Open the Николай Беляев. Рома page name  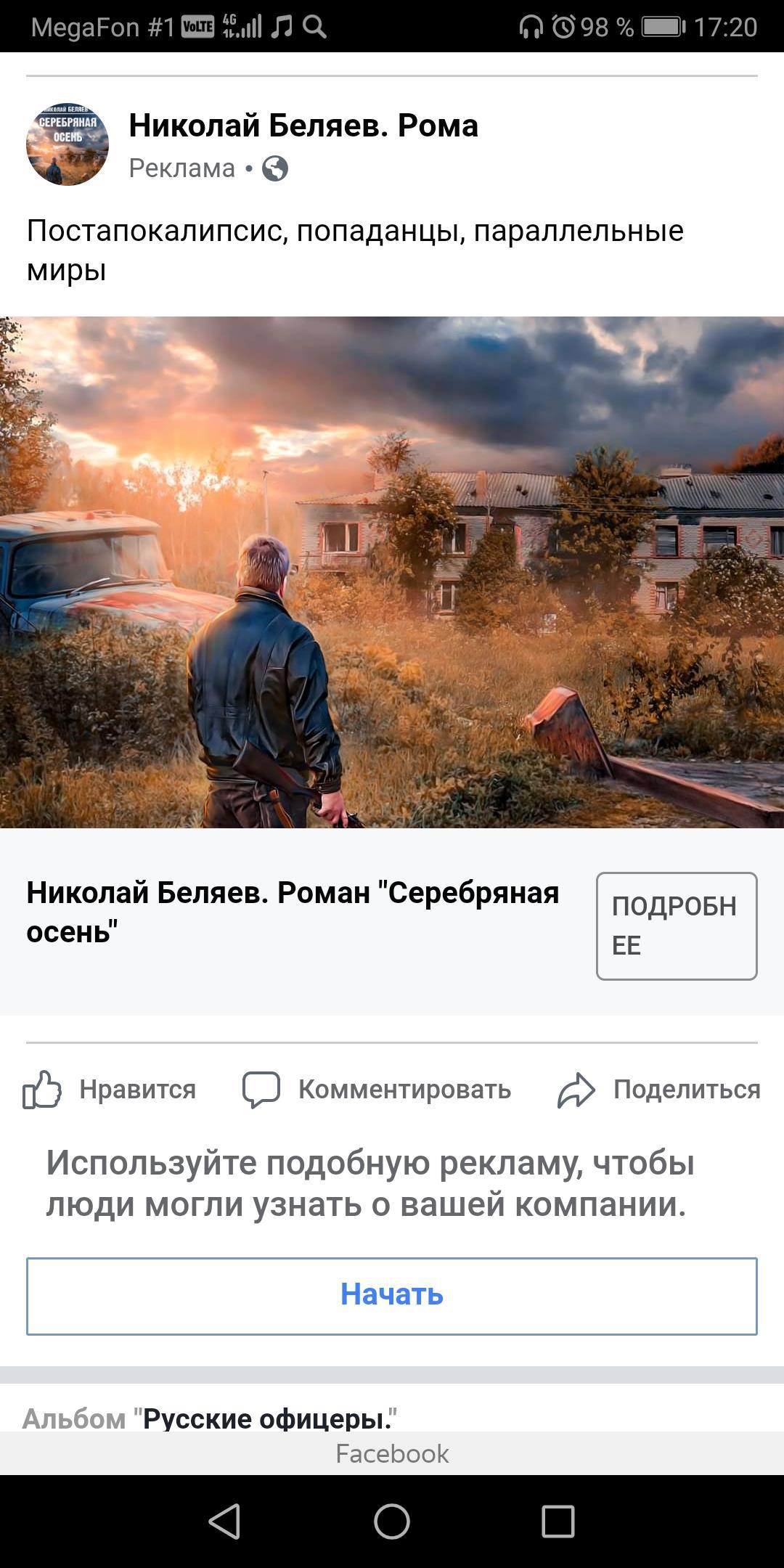point(303,126)
